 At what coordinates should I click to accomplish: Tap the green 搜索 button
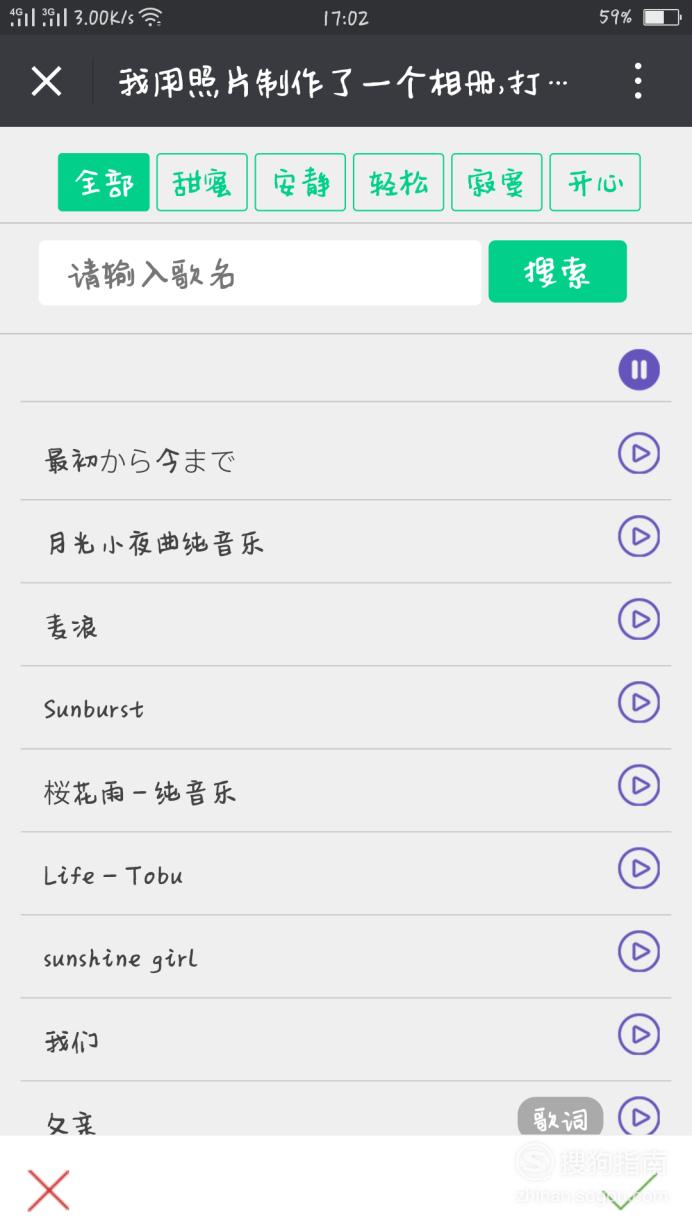pos(557,271)
